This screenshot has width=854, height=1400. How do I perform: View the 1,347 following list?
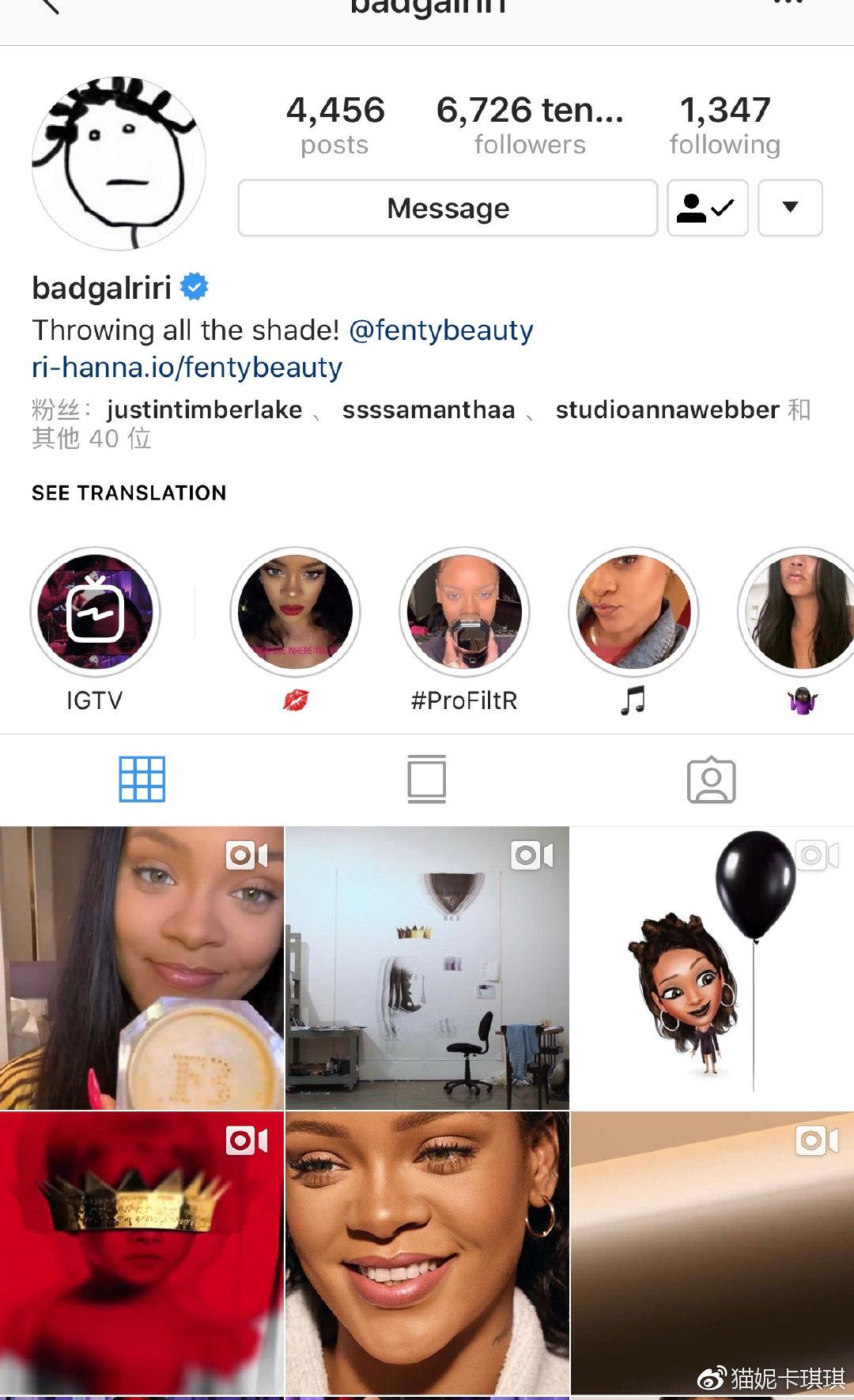pyautogui.click(x=725, y=125)
